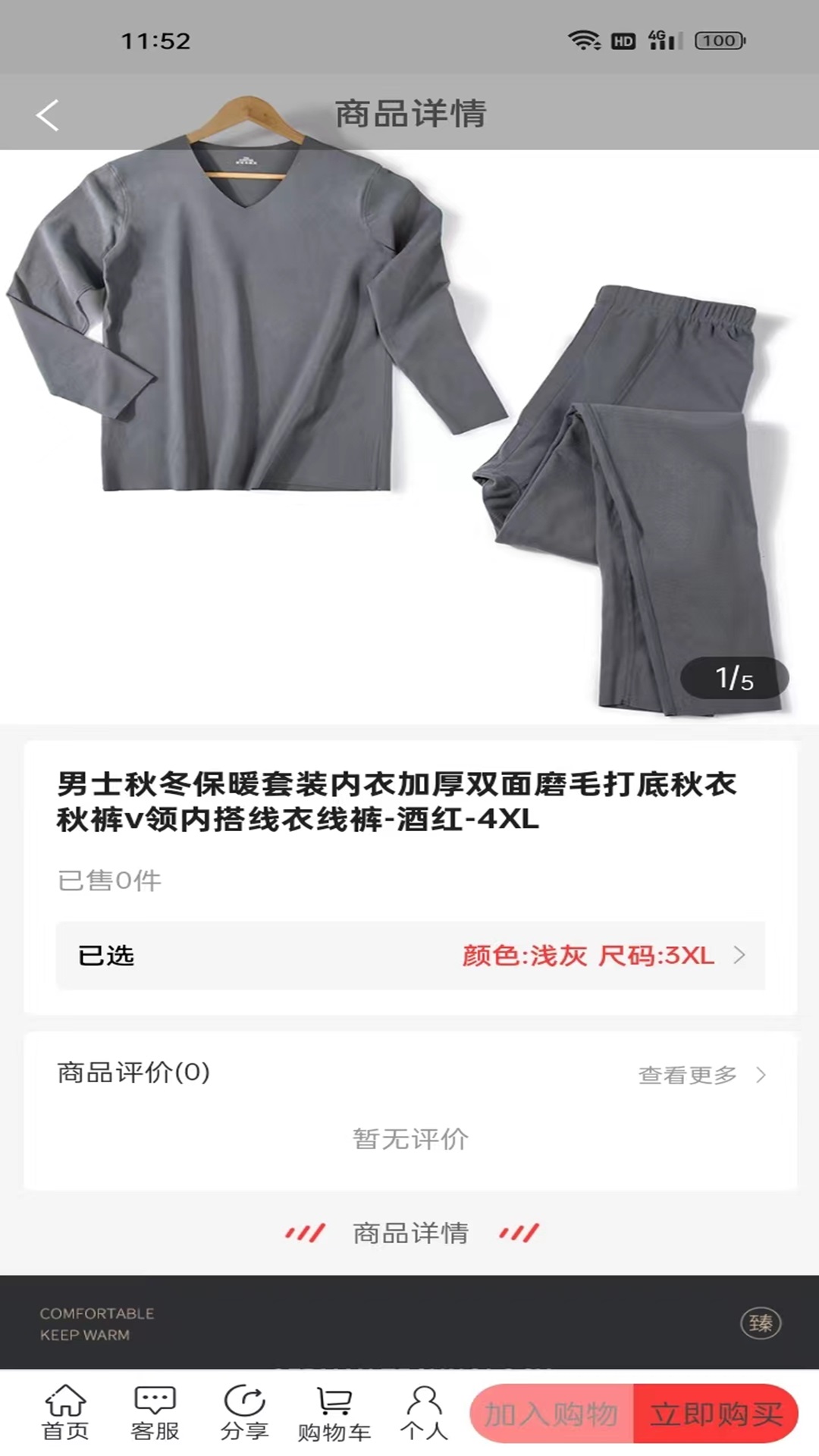Open the 购物车 shopping cart
The image size is (819, 1456).
pyautogui.click(x=334, y=1413)
